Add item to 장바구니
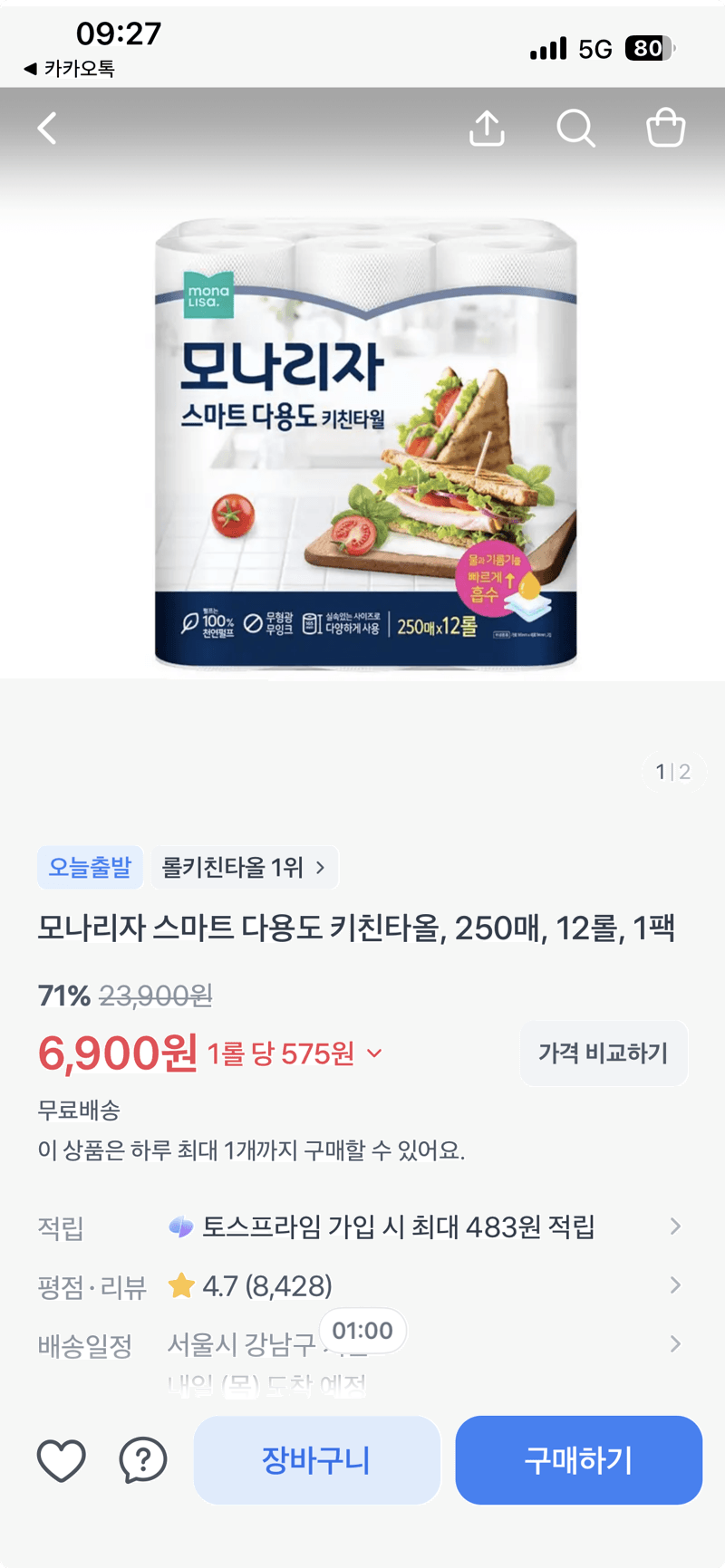The width and height of the screenshot is (725, 1568). tap(316, 1460)
